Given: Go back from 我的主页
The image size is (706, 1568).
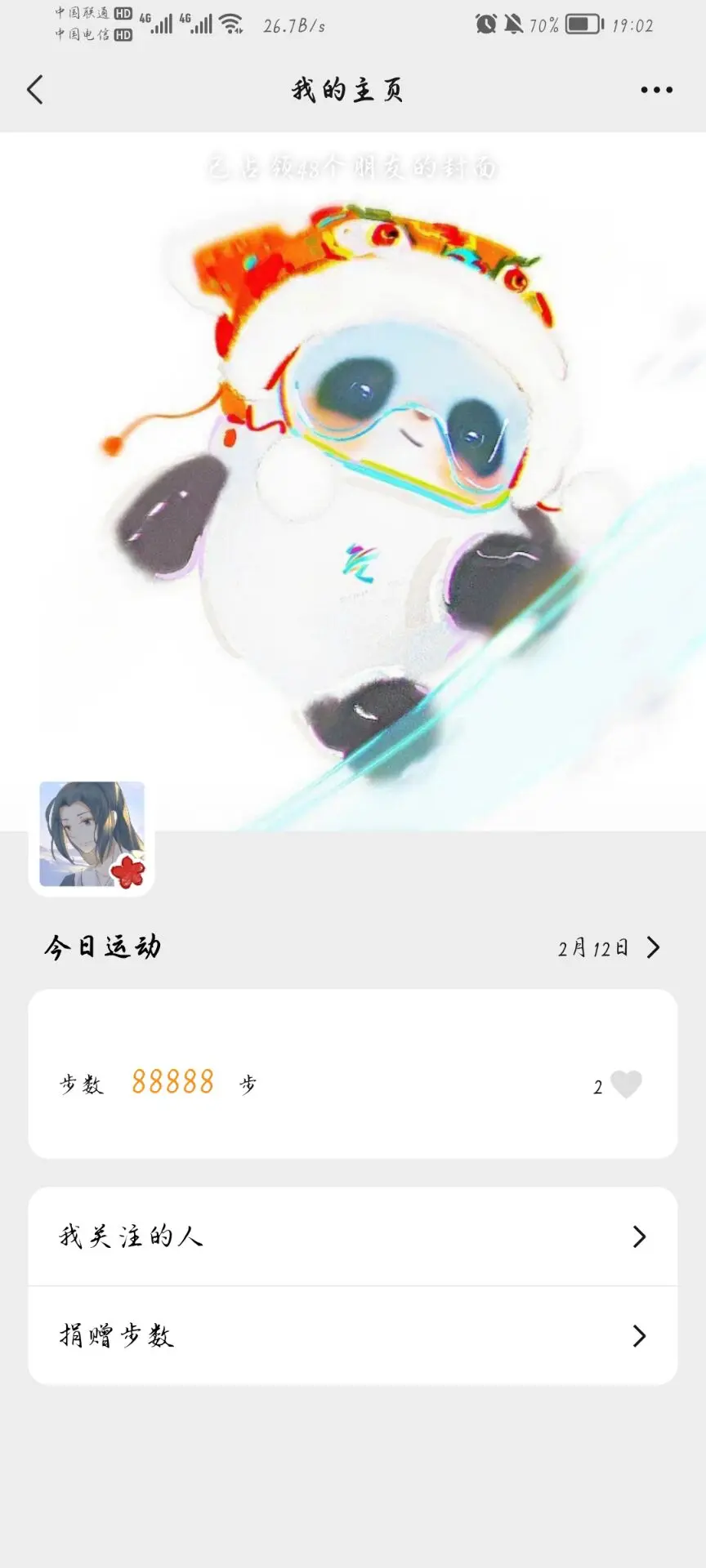Looking at the screenshot, I should (35, 90).
